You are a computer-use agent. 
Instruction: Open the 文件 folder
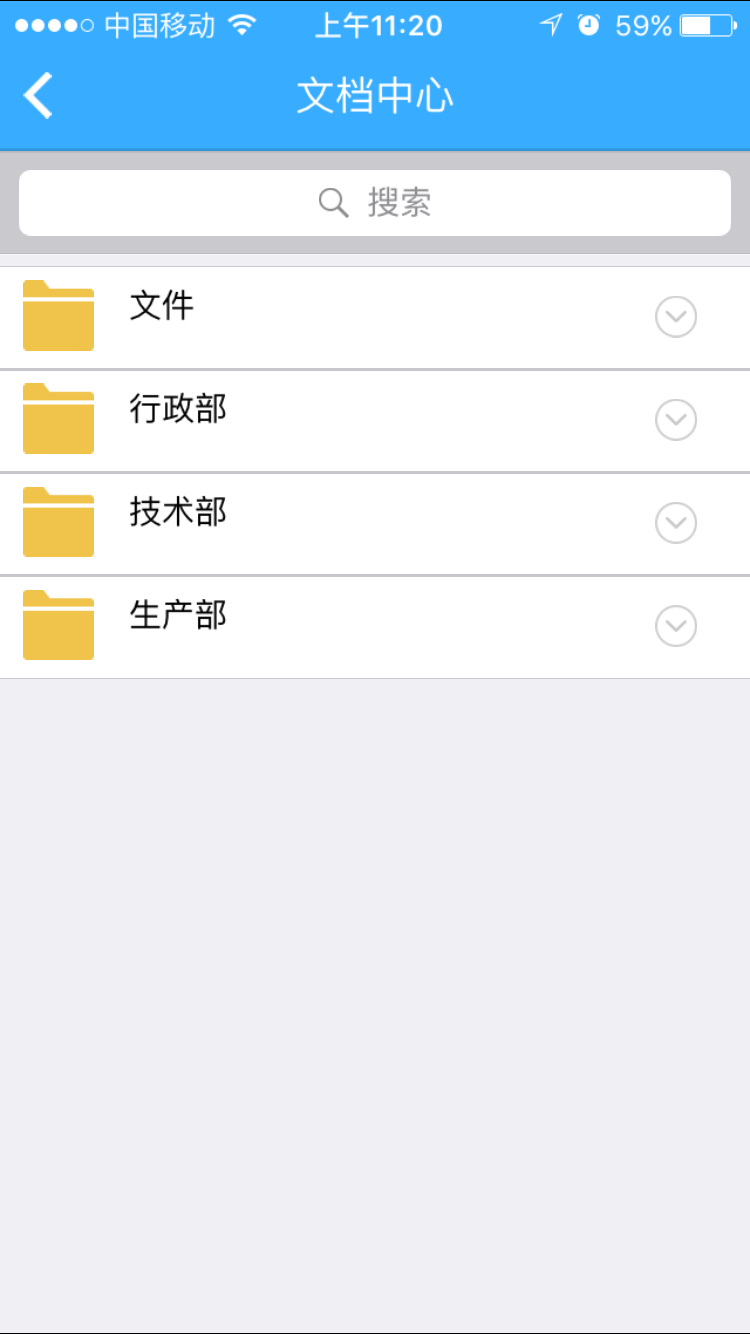[x=375, y=317]
